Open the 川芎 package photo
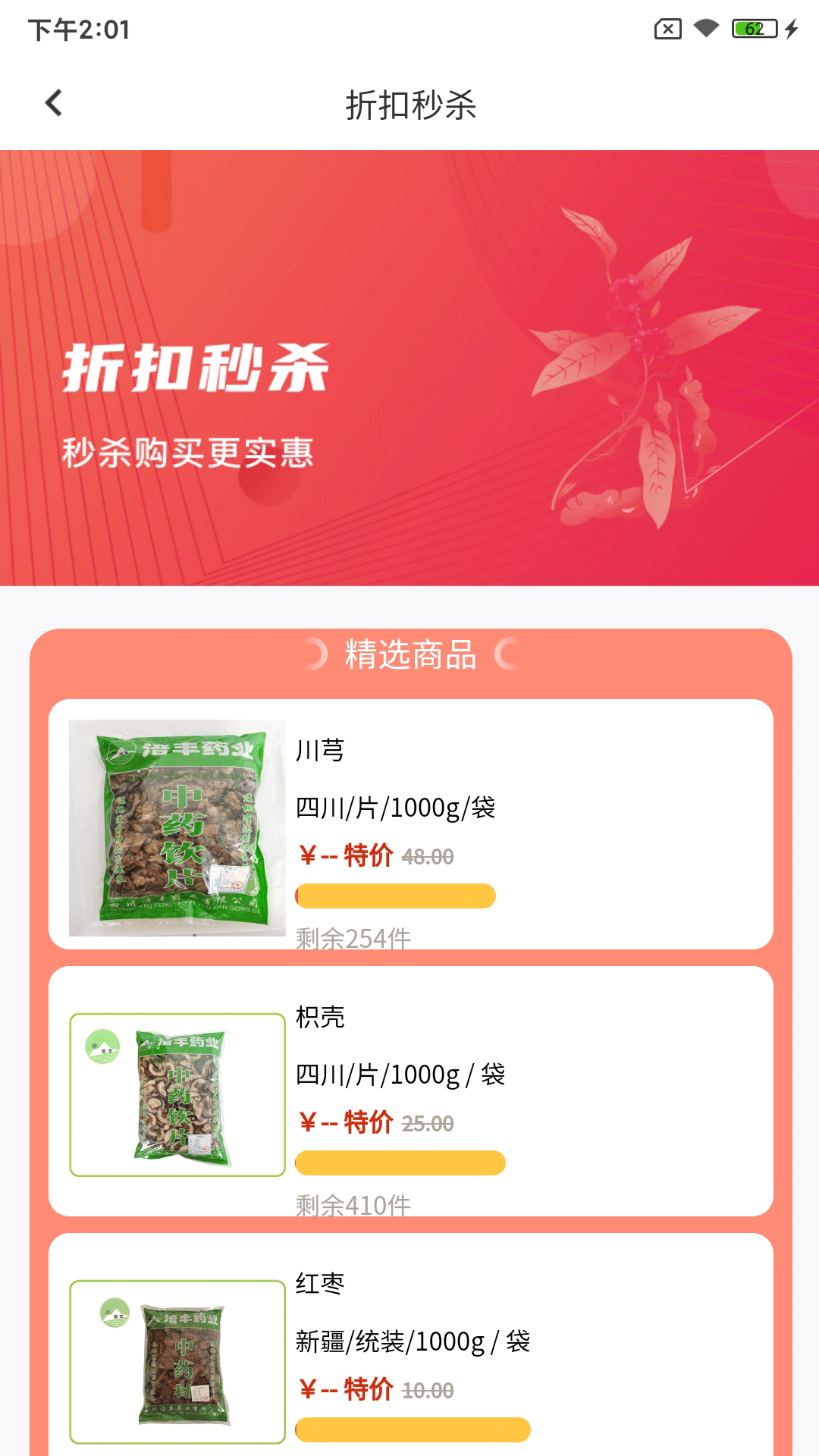The width and height of the screenshot is (819, 1456). click(176, 827)
